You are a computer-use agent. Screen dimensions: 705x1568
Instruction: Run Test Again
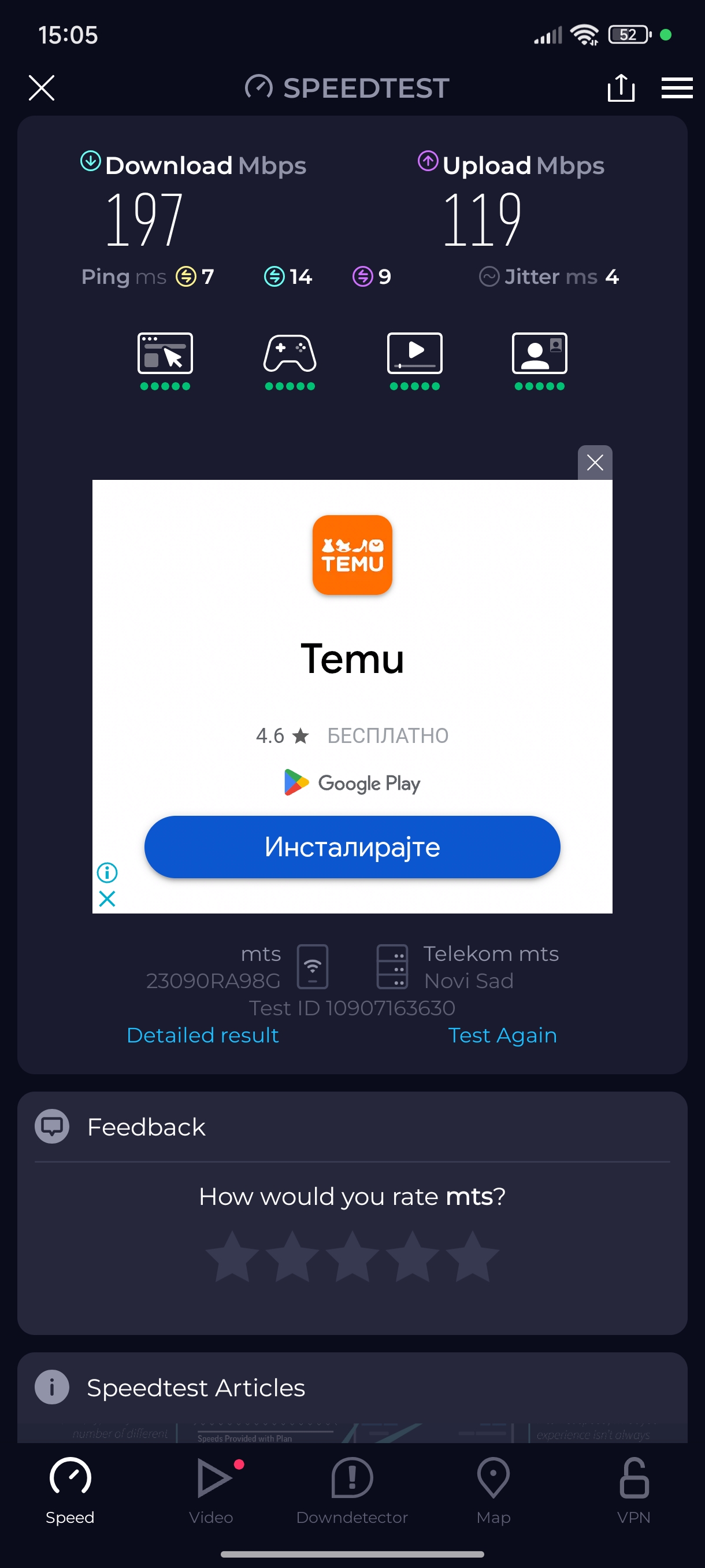tap(502, 1035)
